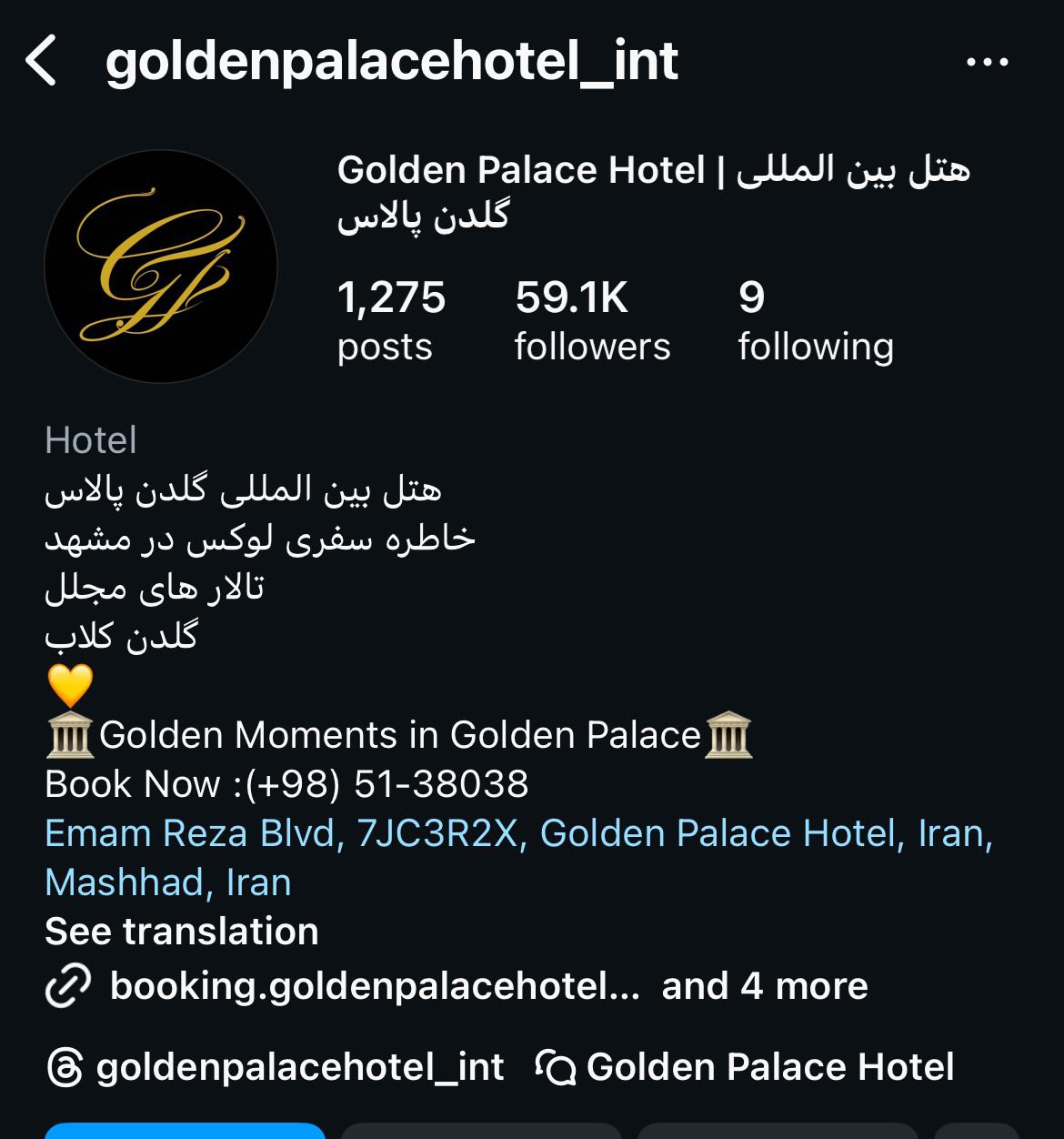View the Golden Palace profile picture
The width and height of the screenshot is (1064, 1139).
point(161,267)
